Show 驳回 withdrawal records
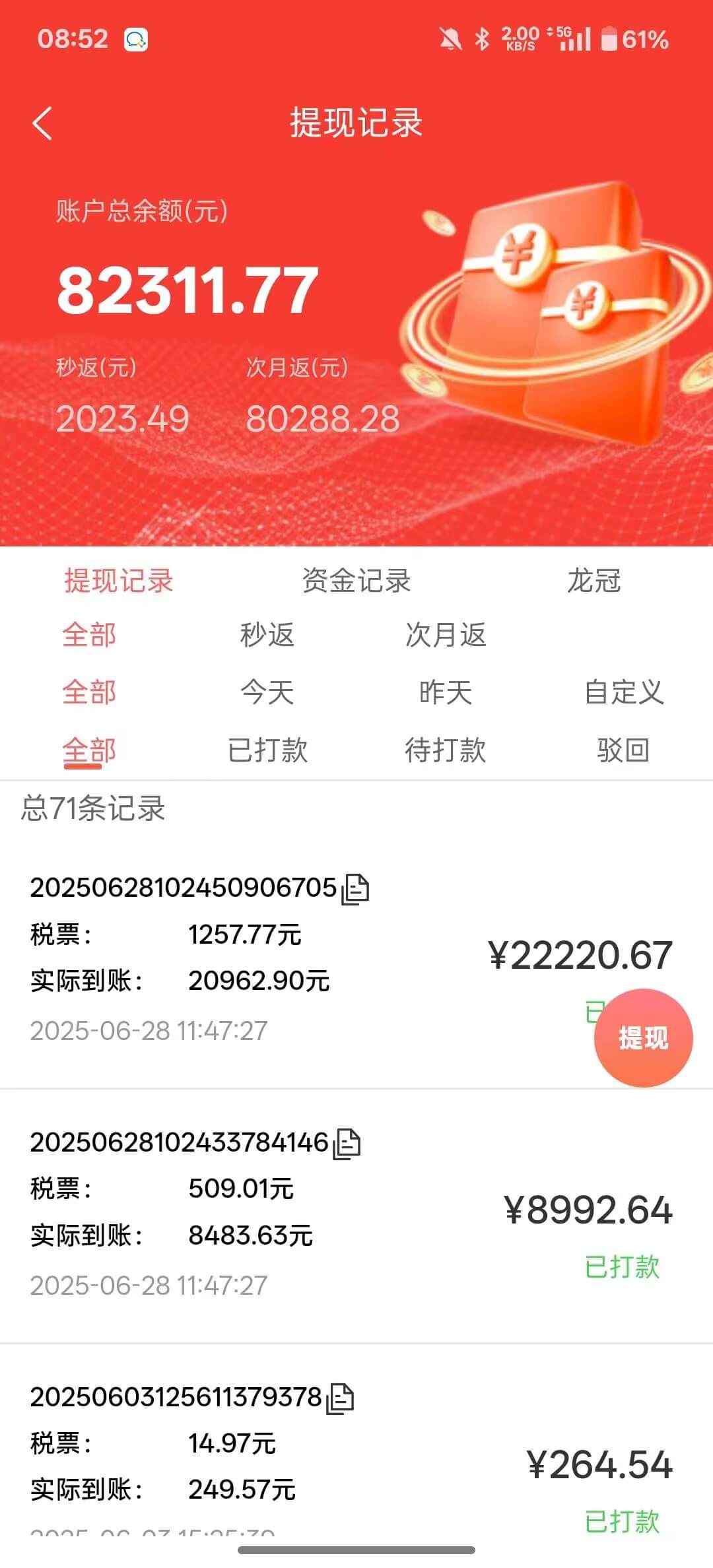 [623, 750]
